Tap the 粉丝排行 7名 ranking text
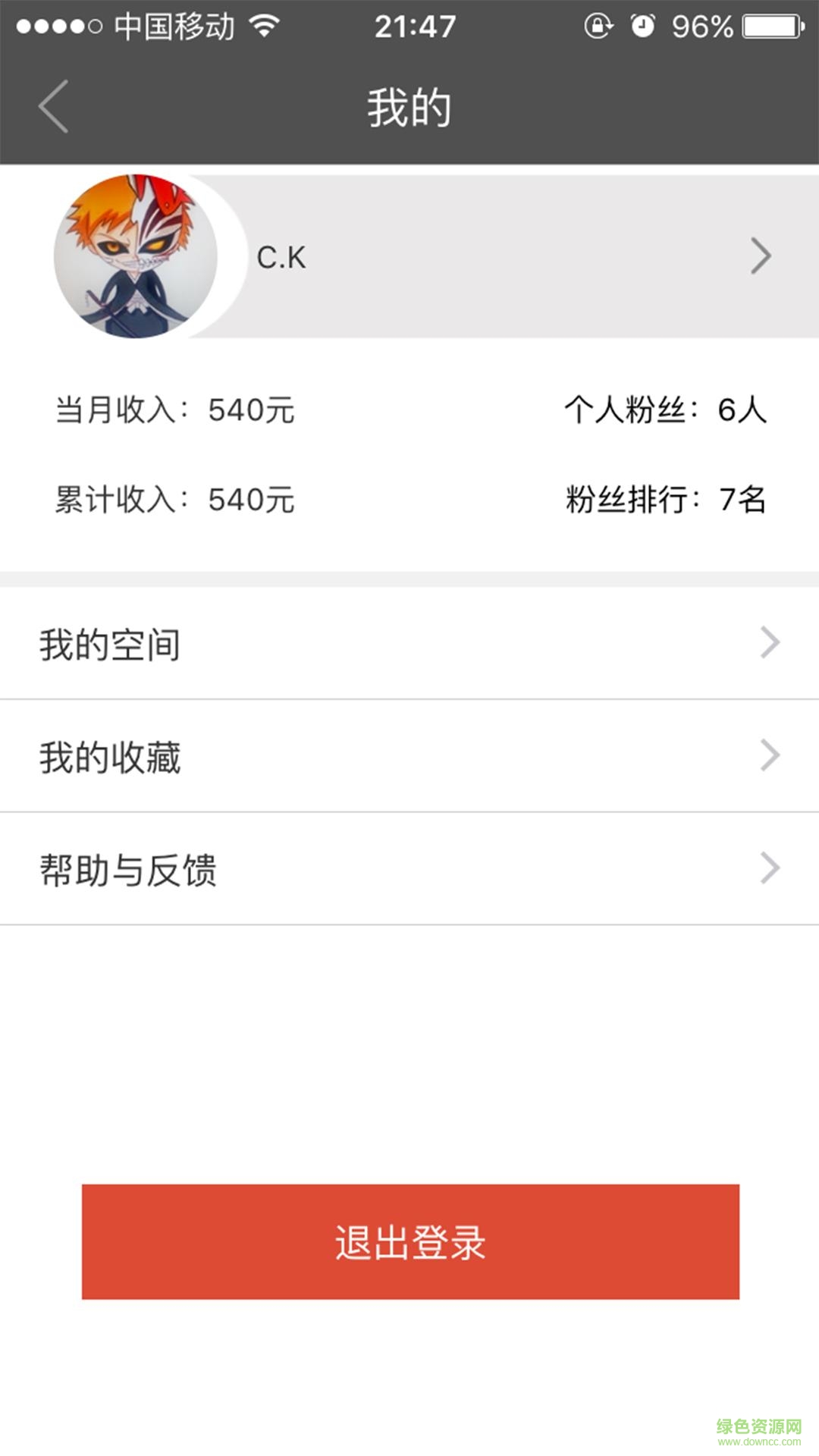Viewport: 819px width, 1456px height. click(x=665, y=499)
